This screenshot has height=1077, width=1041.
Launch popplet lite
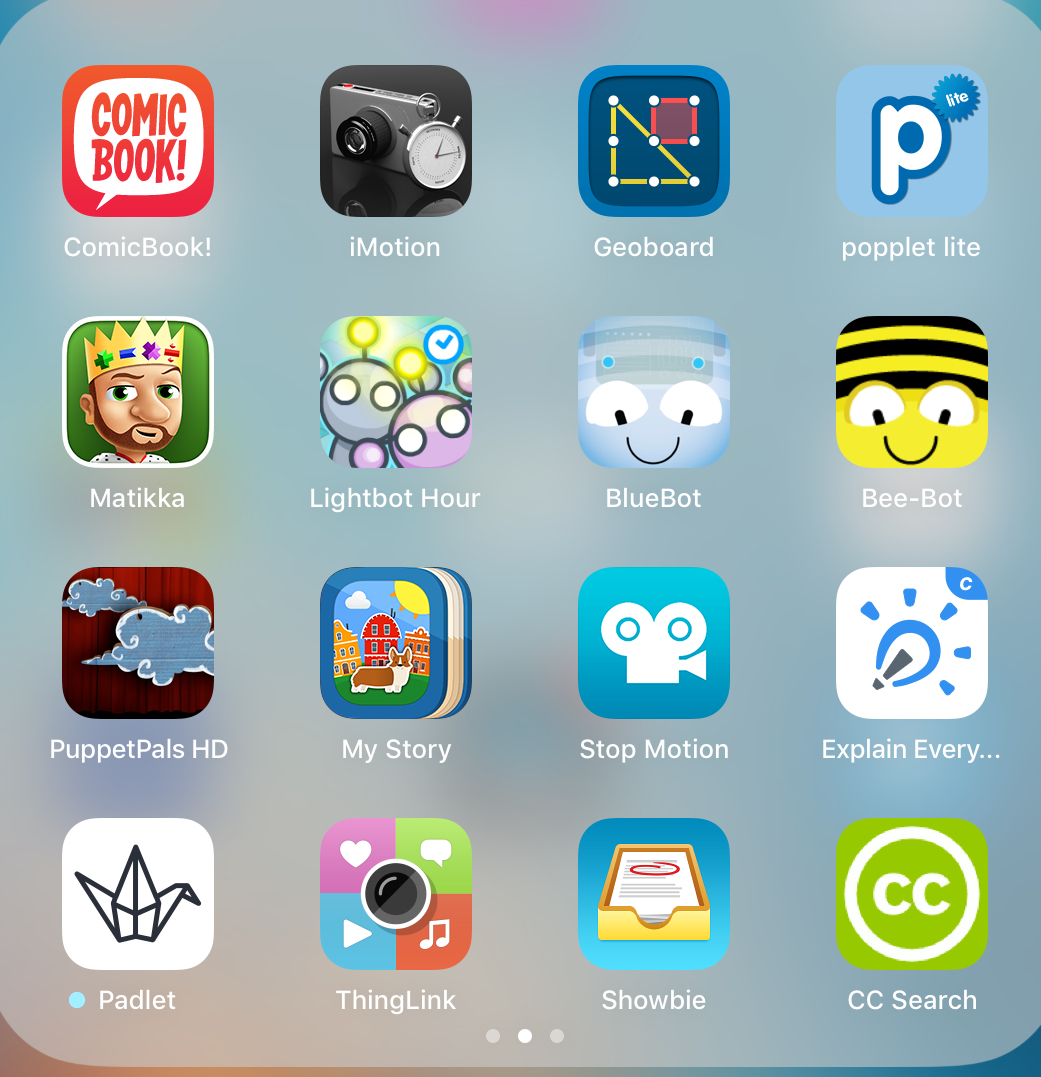(x=911, y=141)
